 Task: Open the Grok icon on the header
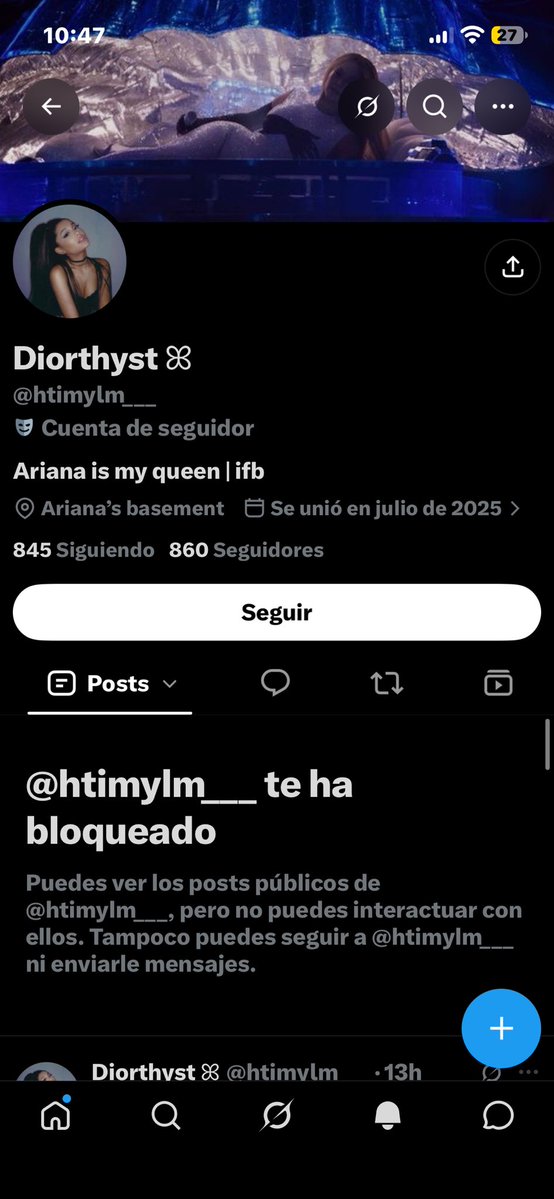367,106
